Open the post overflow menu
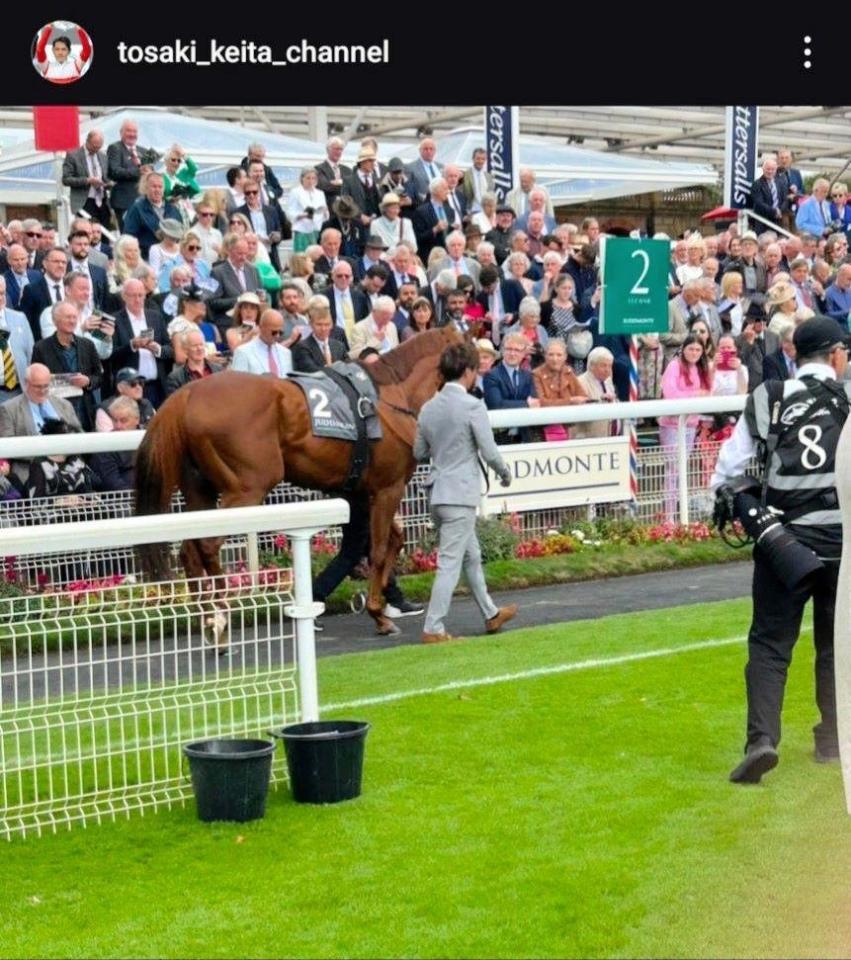 [807, 52]
